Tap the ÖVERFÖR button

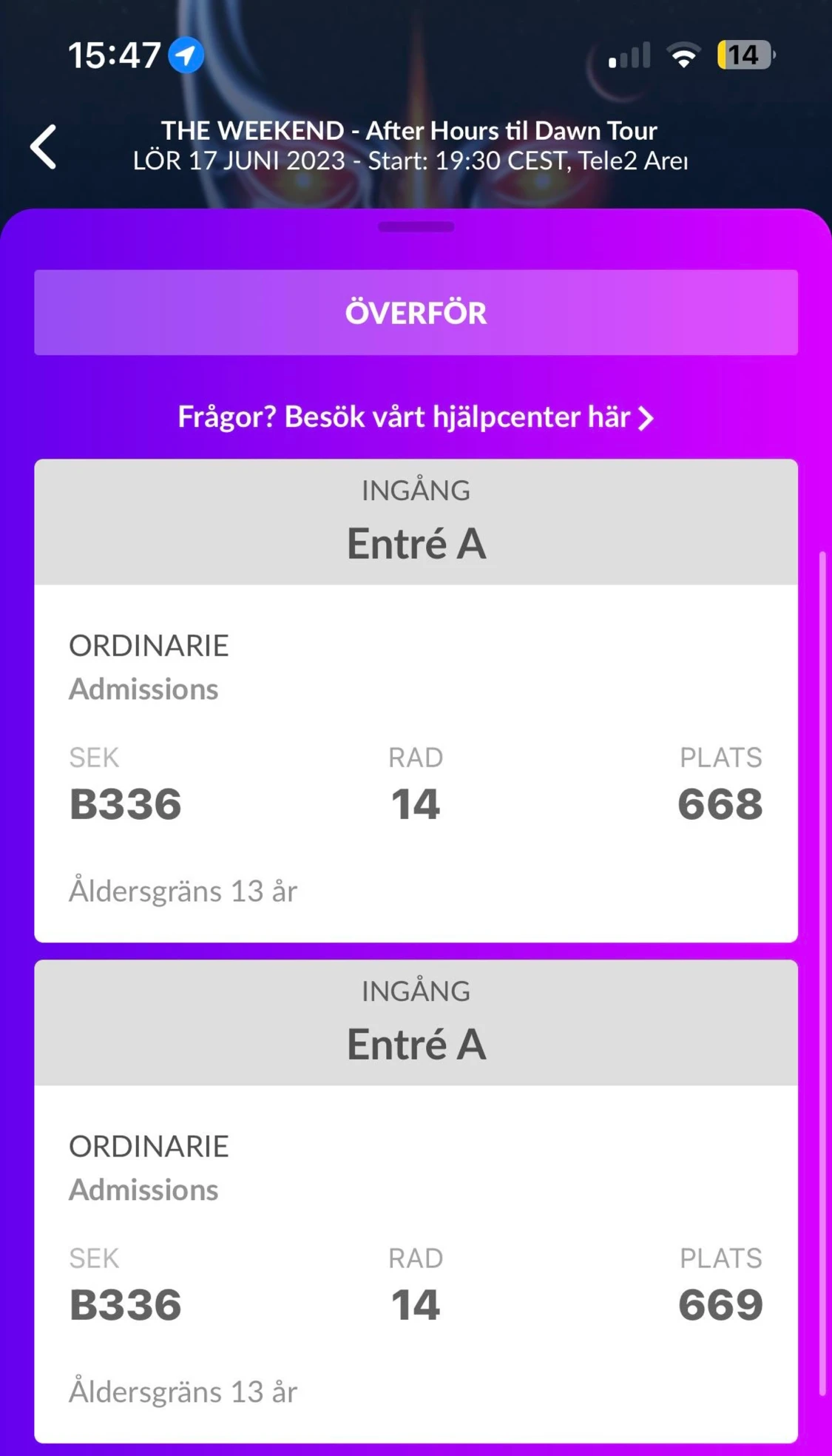click(416, 312)
